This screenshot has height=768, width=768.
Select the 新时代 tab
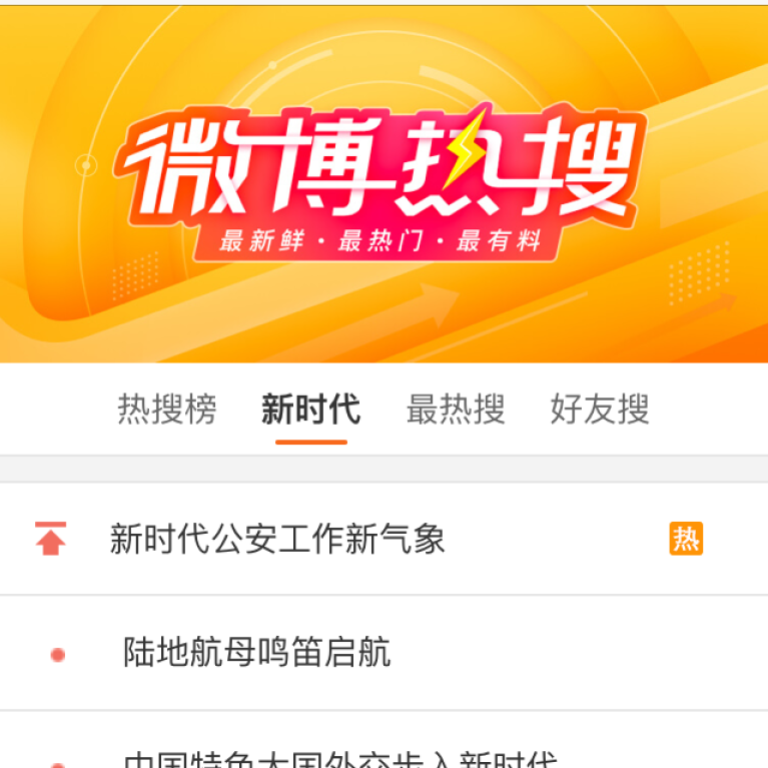coord(310,409)
